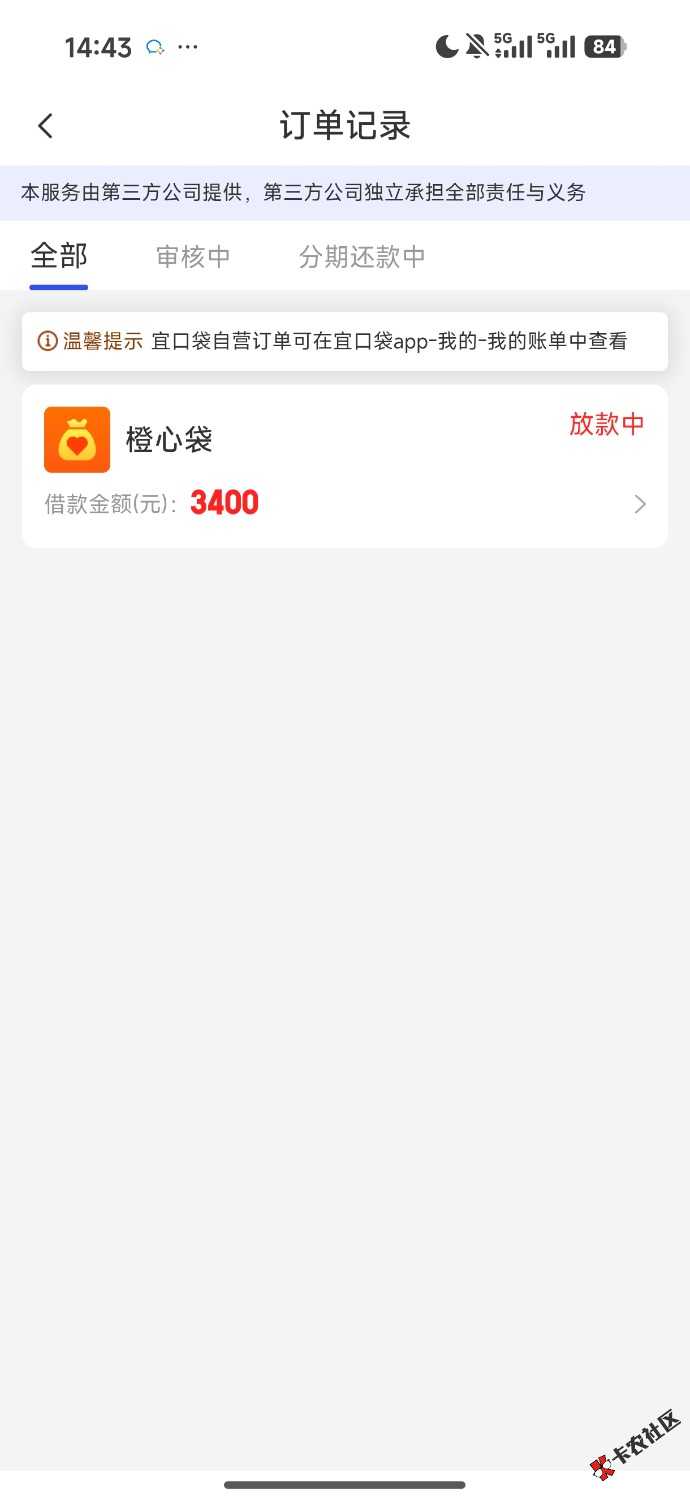This screenshot has height=1500, width=690.
Task: Open the 橙心袋 loan order card
Action: coord(344,466)
